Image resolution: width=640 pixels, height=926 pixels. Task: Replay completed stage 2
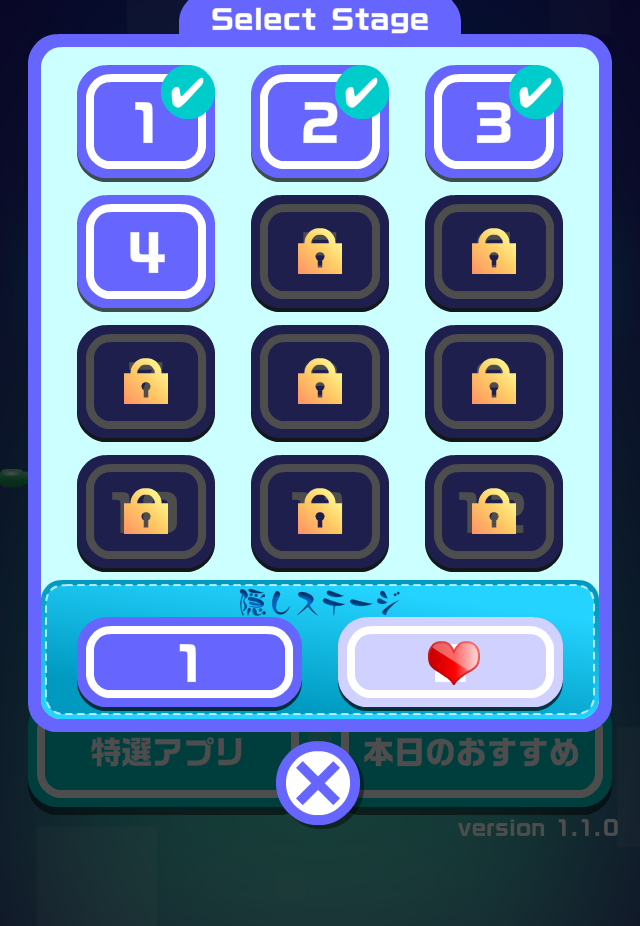(x=320, y=122)
